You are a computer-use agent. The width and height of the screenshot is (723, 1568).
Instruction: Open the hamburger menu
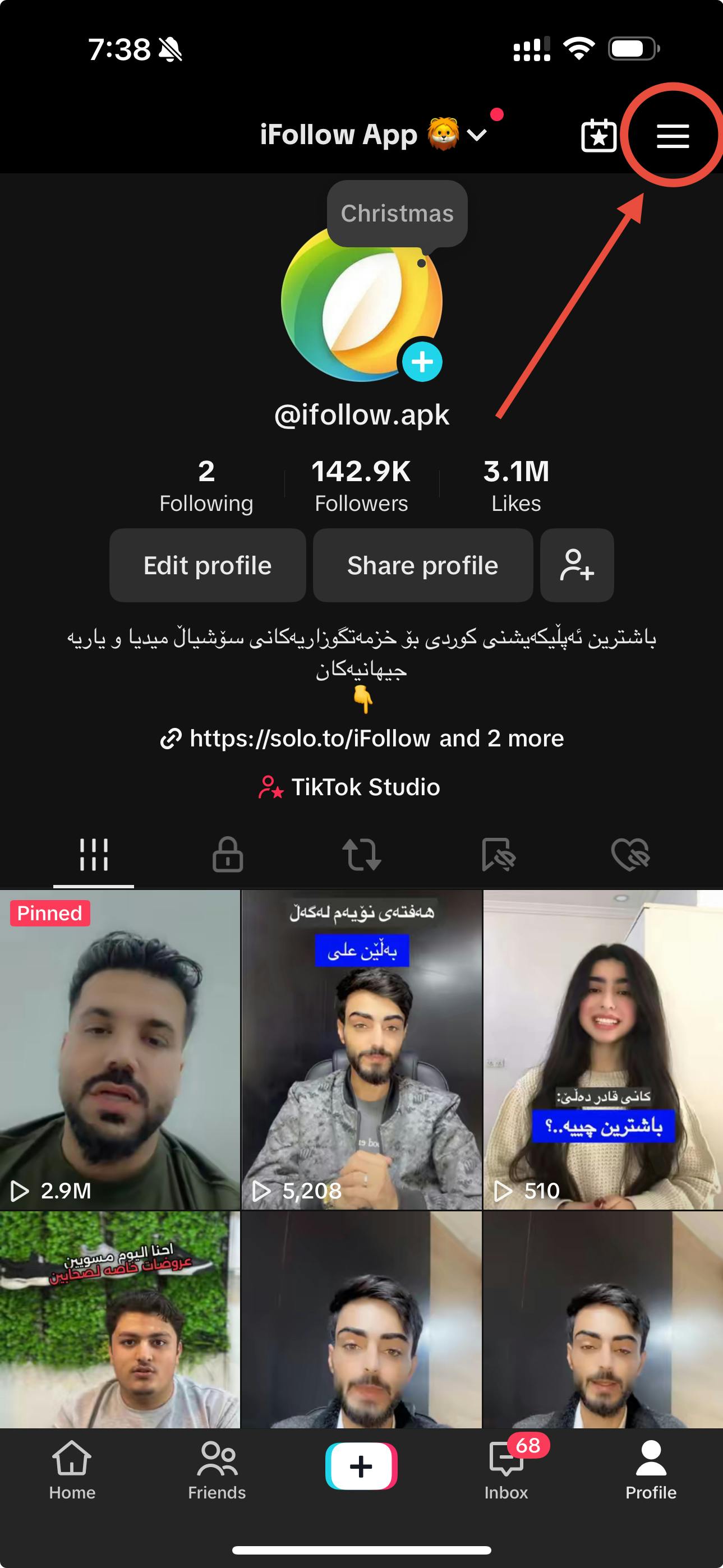pyautogui.click(x=672, y=136)
